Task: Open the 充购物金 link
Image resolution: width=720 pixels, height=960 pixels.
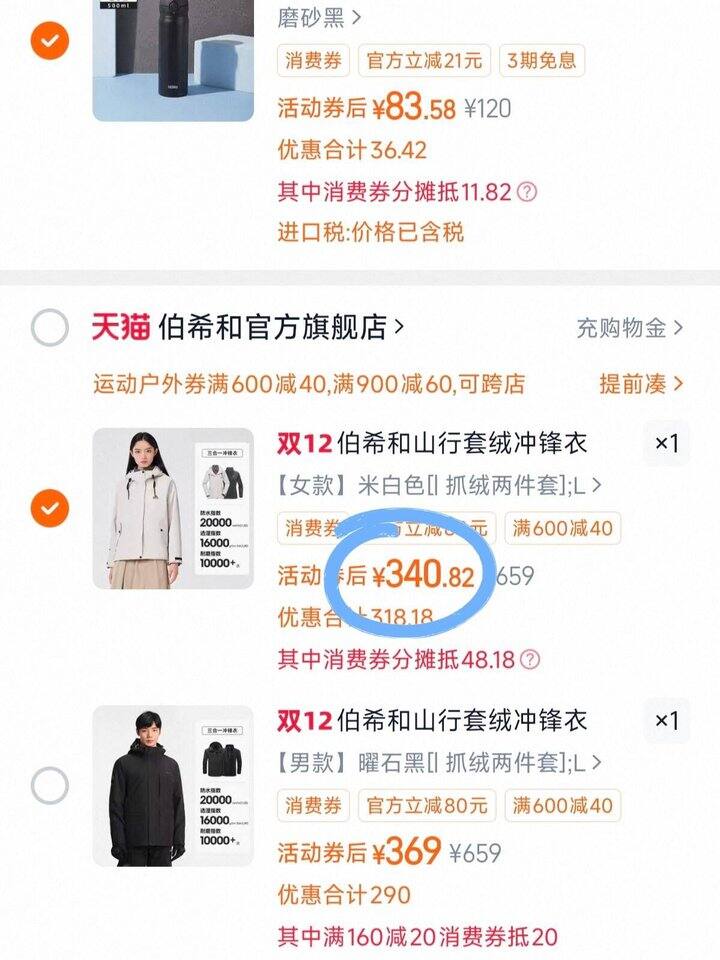Action: [x=629, y=327]
